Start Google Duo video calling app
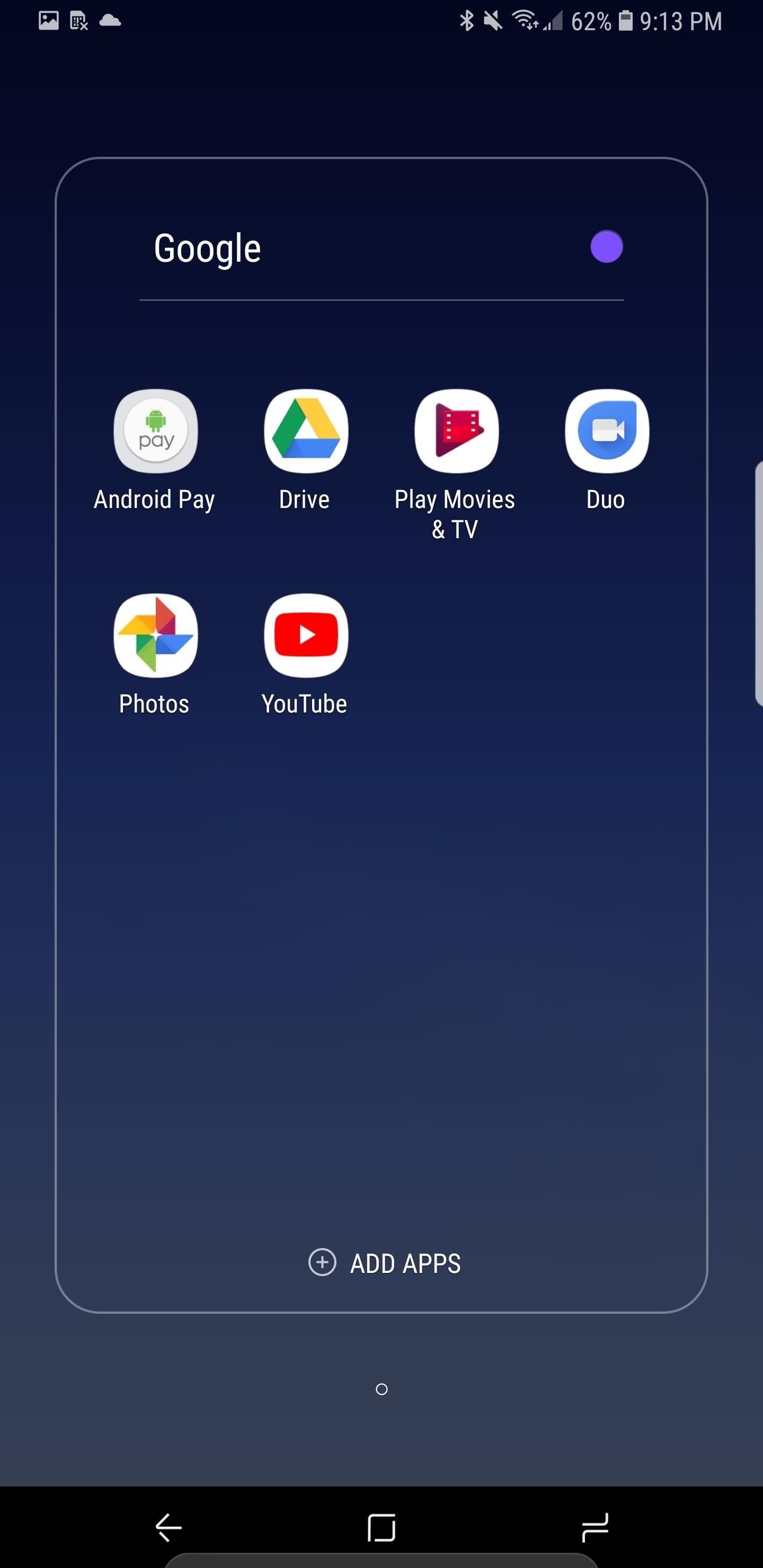 click(606, 431)
